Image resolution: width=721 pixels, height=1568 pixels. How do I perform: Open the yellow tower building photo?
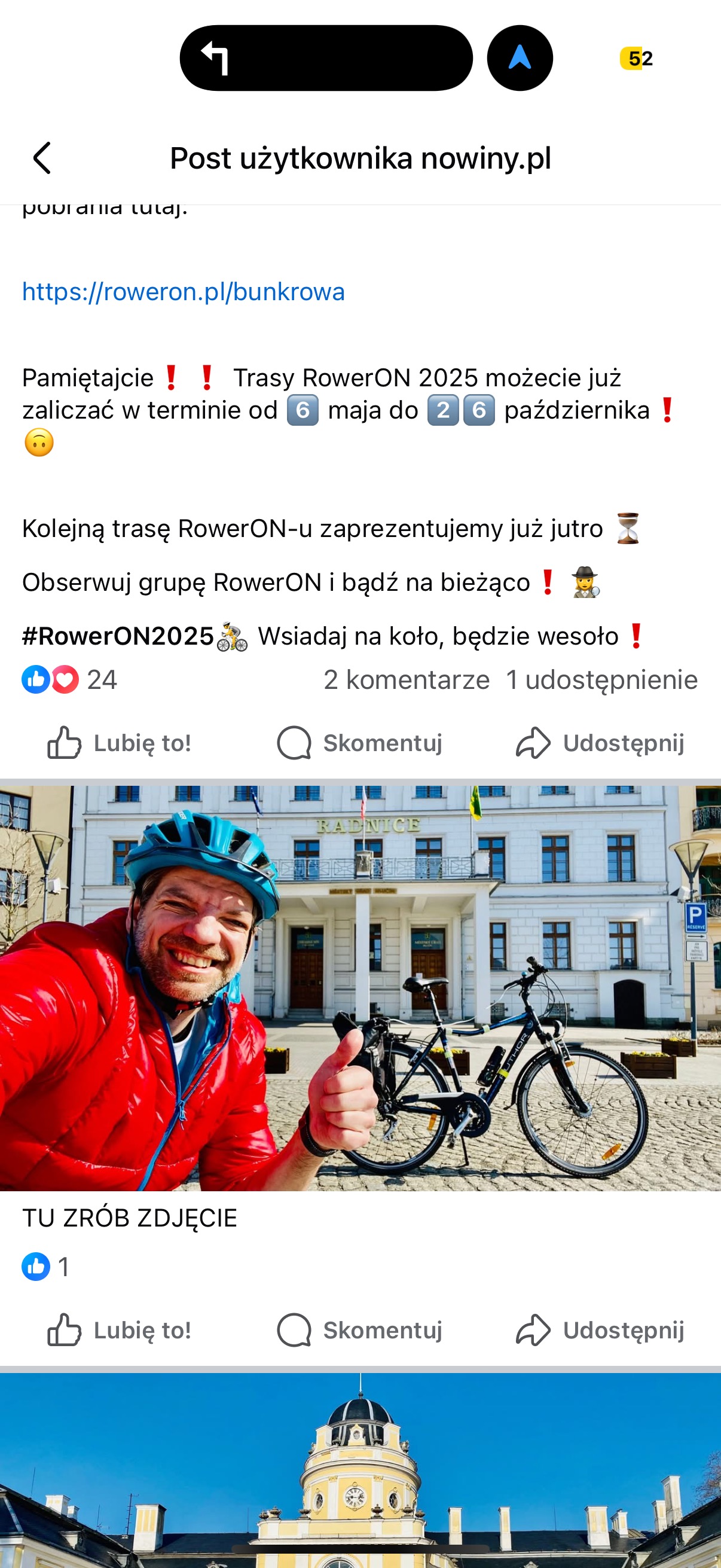[360, 1473]
